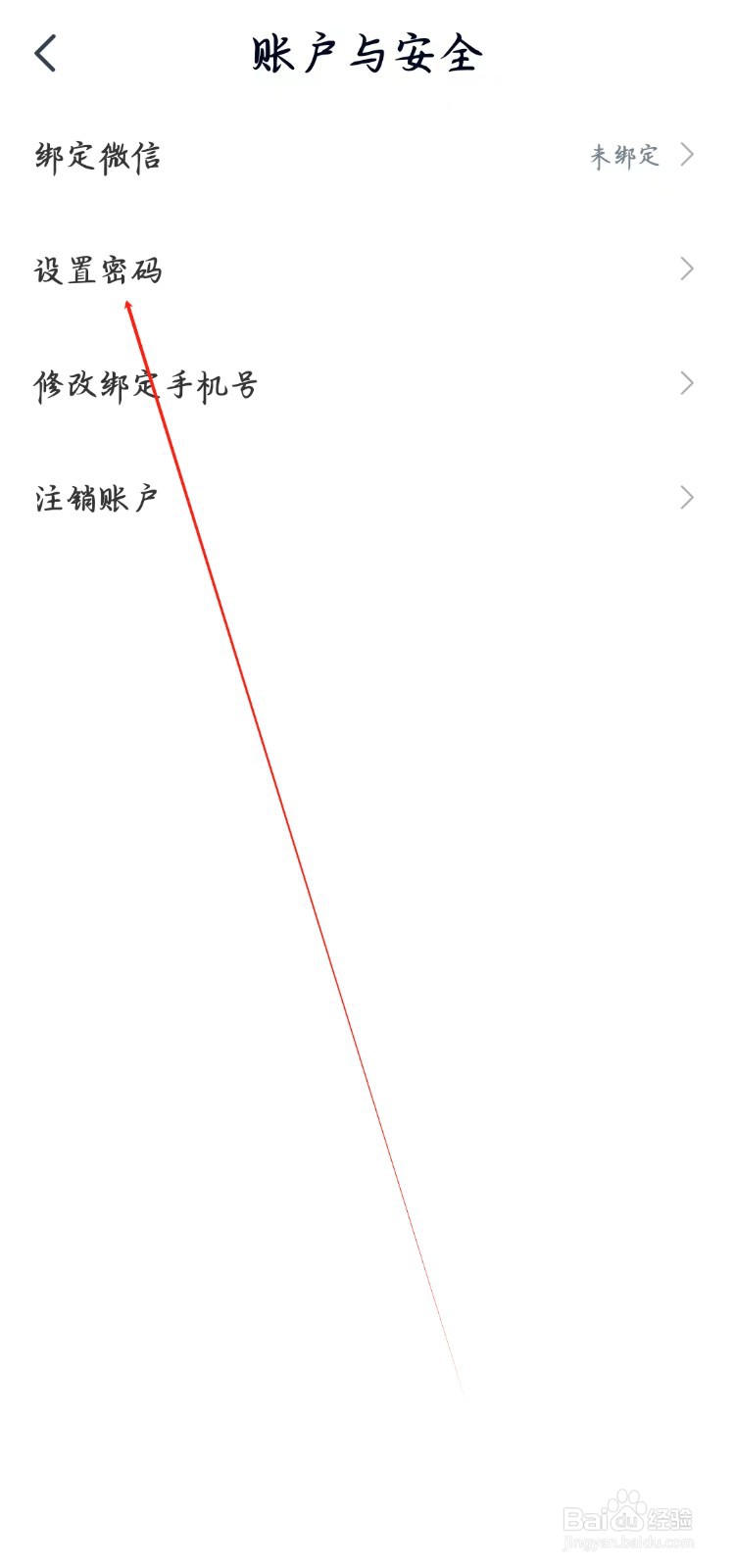
Task: Click the 注销账户 label text
Action: pyautogui.click(x=95, y=496)
